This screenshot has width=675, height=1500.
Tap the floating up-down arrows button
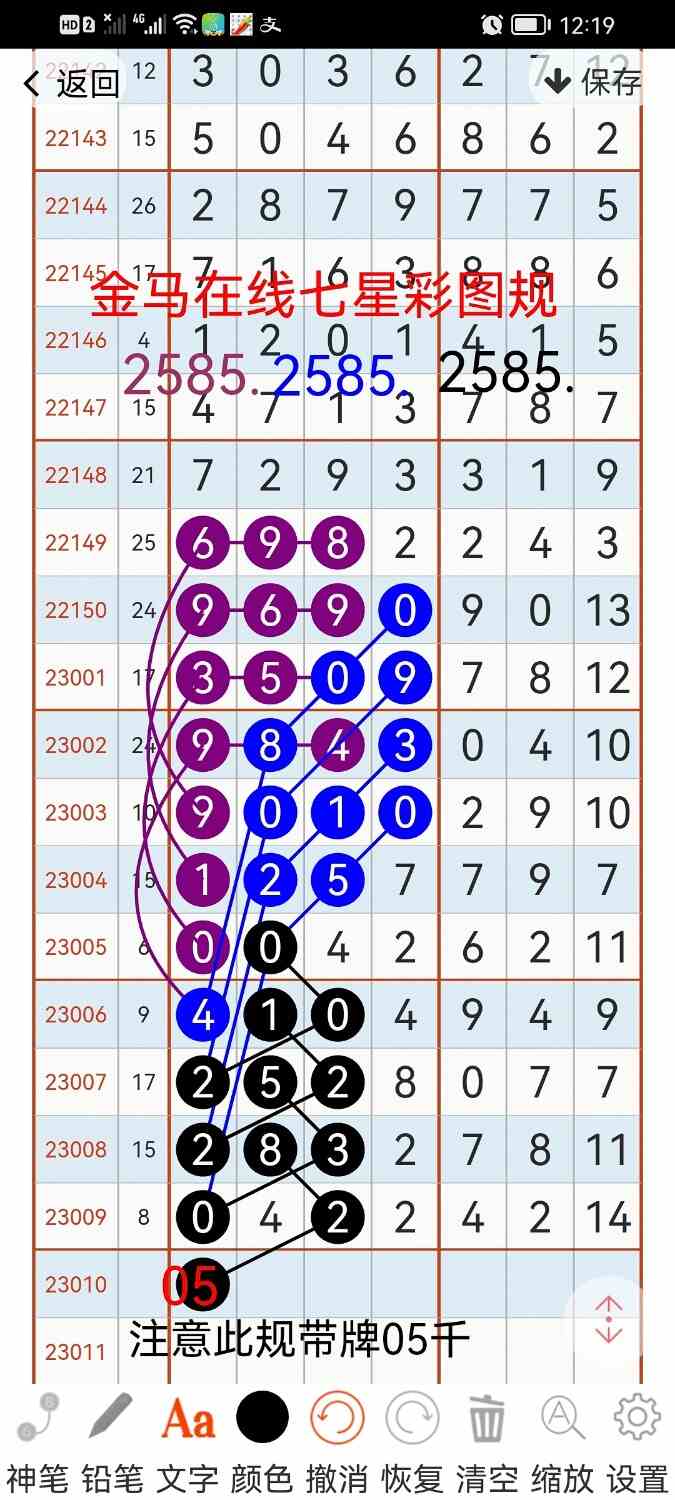click(x=608, y=1320)
